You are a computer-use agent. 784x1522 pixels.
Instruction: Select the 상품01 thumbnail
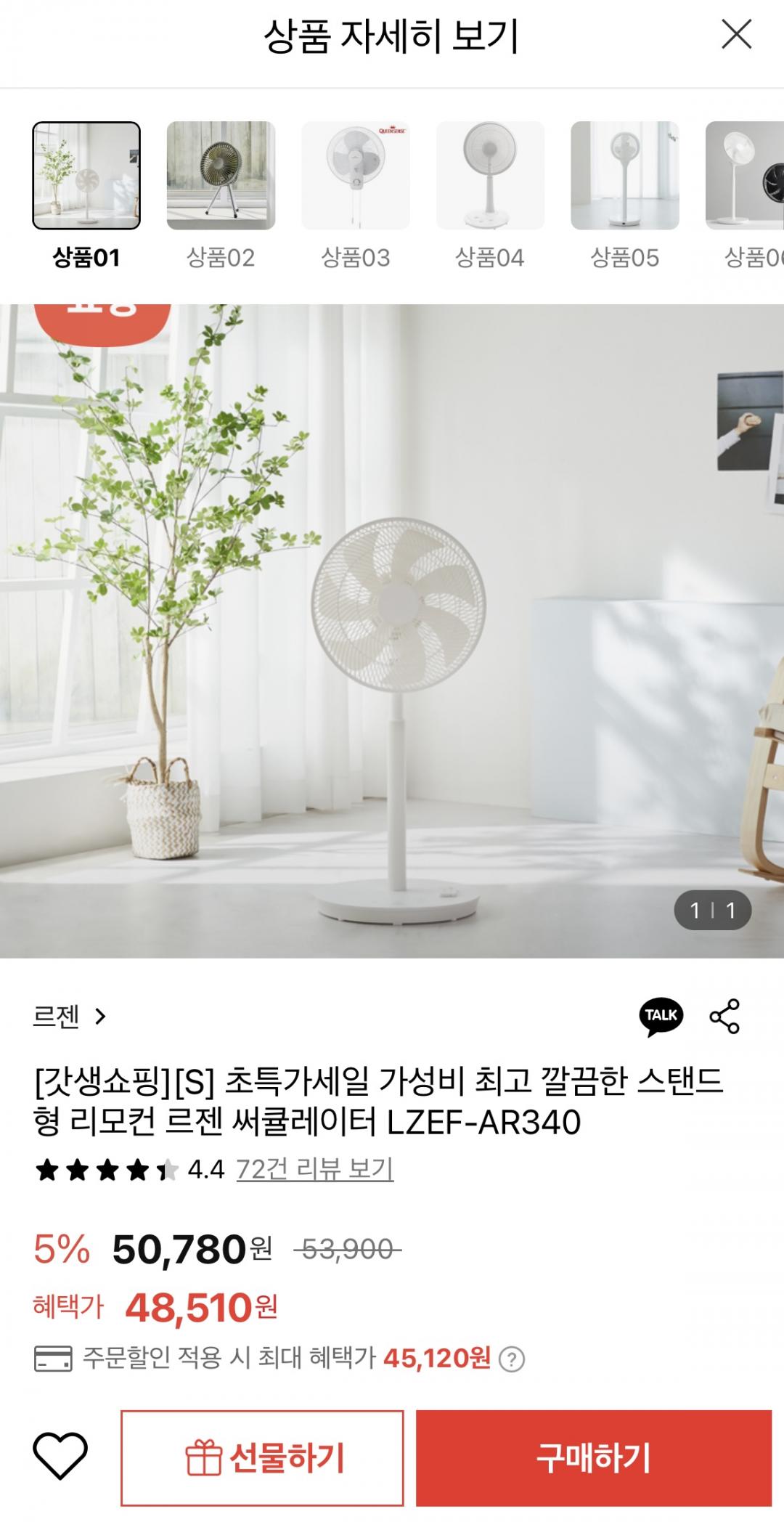click(x=86, y=176)
